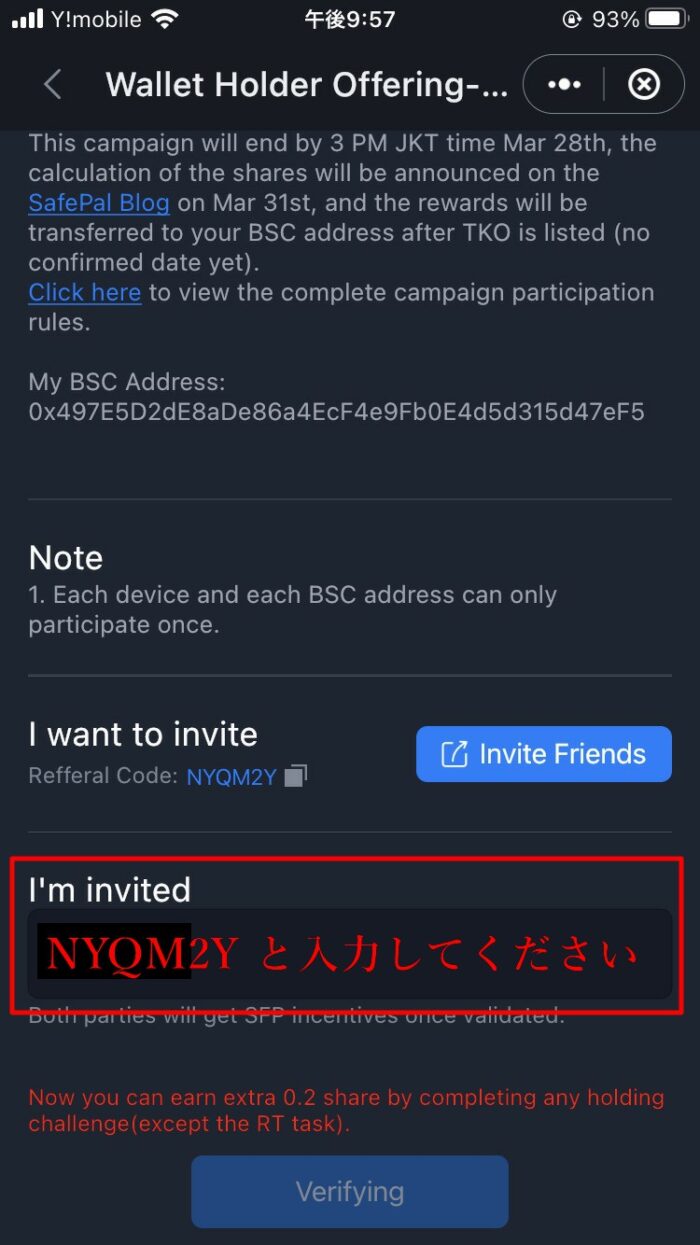Tap the Verifying button
The image size is (700, 1245).
(x=350, y=1192)
